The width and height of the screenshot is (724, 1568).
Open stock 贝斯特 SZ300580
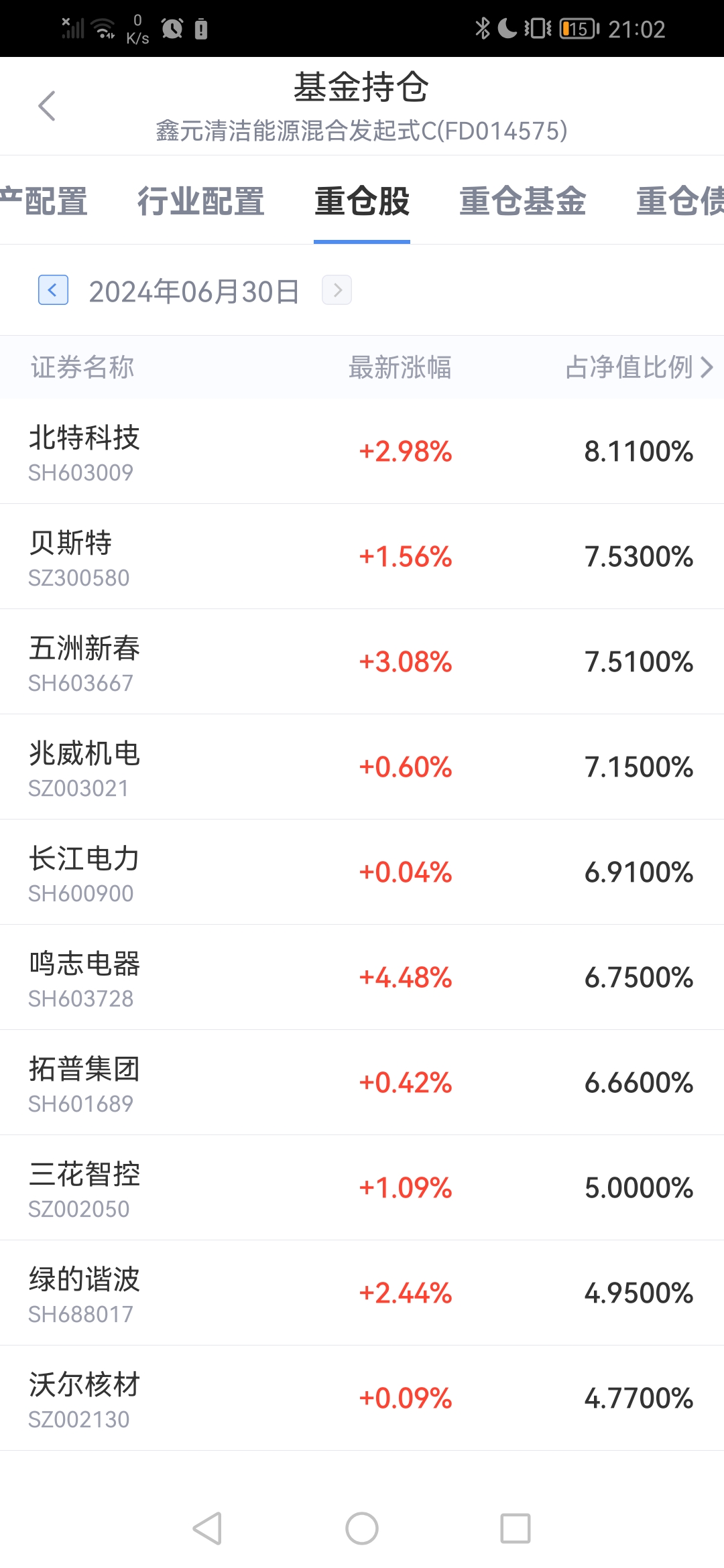362,556
